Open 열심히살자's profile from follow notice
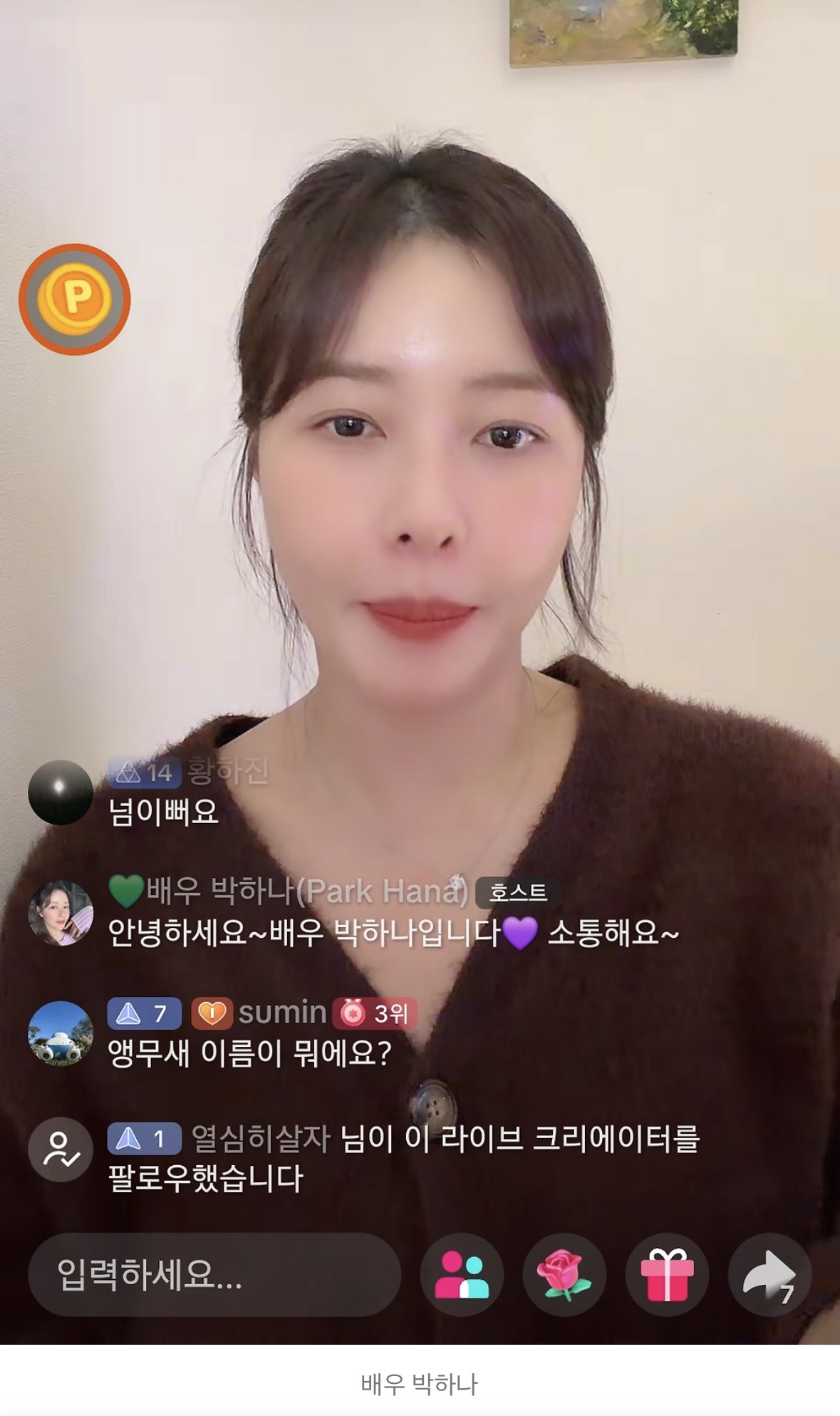This screenshot has height=1416, width=840. click(260, 1138)
